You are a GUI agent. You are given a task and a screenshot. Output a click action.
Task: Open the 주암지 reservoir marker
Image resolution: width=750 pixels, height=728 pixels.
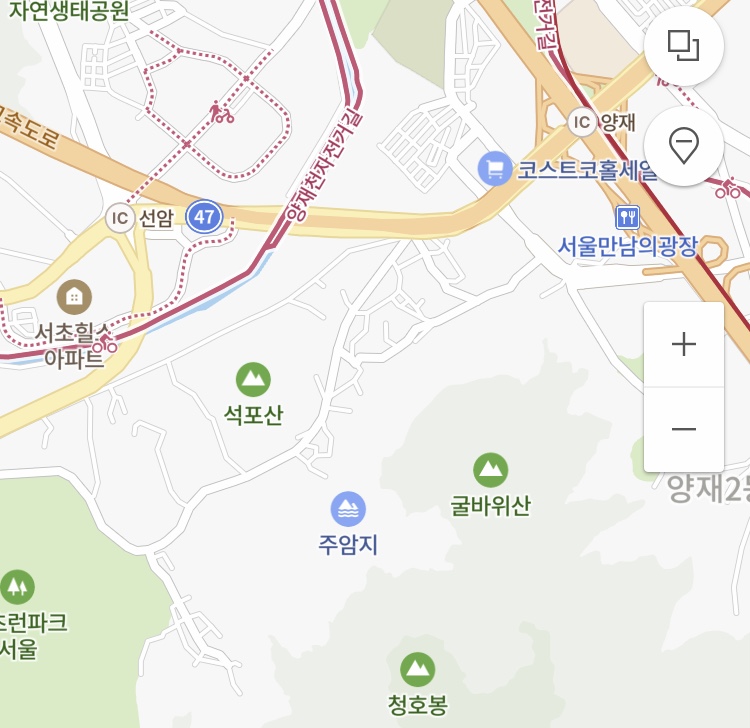(x=348, y=509)
